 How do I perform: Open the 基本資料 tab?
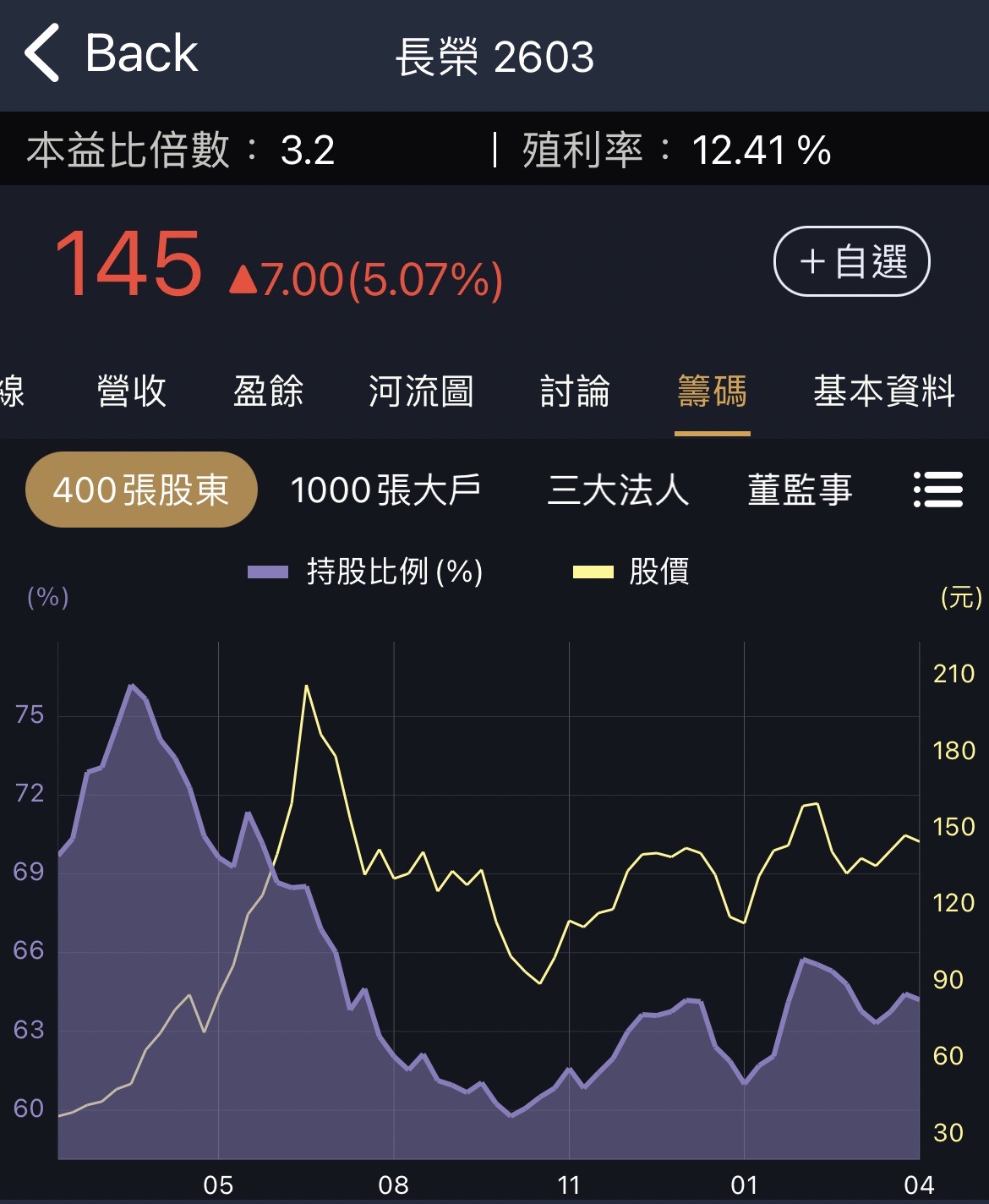click(x=883, y=391)
